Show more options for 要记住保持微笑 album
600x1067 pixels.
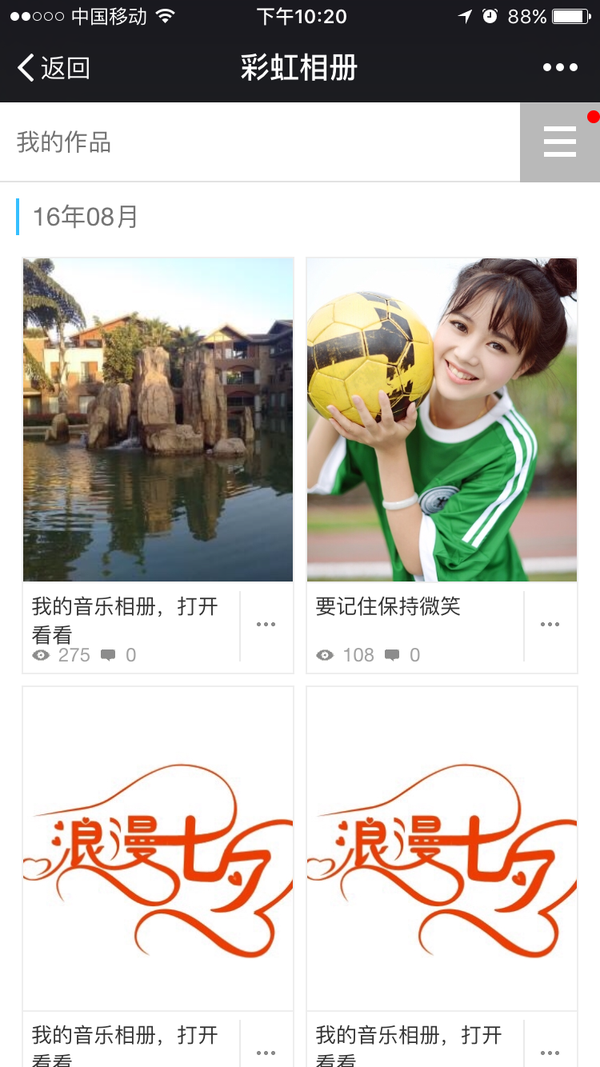pyautogui.click(x=550, y=625)
